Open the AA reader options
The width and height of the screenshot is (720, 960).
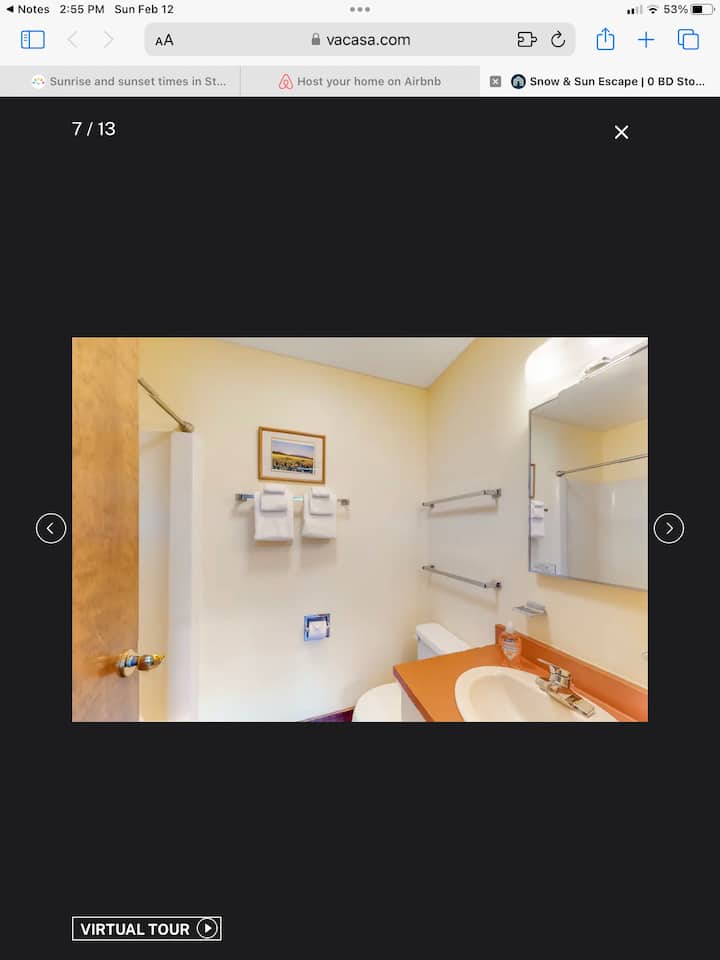pos(164,40)
